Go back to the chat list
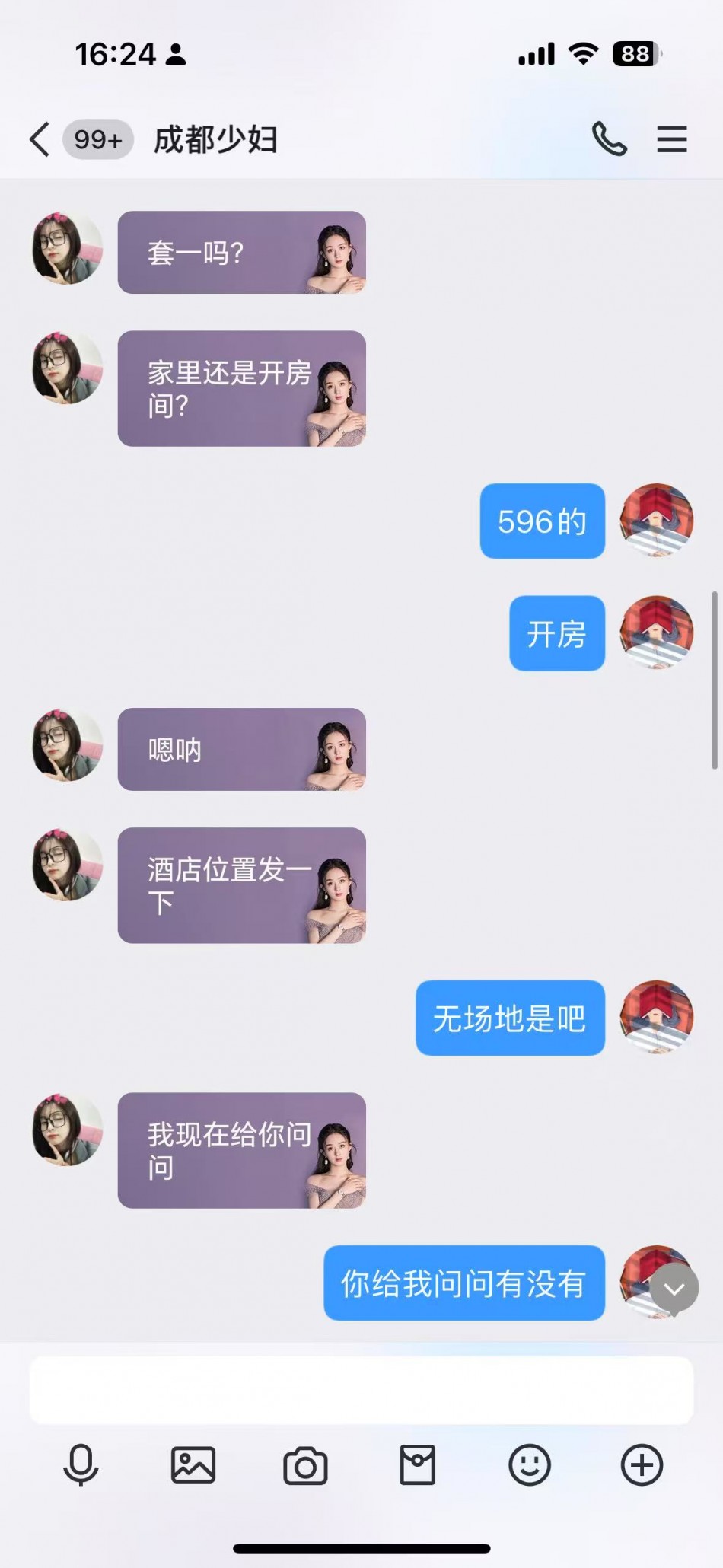The height and width of the screenshot is (1568, 723). (x=40, y=139)
